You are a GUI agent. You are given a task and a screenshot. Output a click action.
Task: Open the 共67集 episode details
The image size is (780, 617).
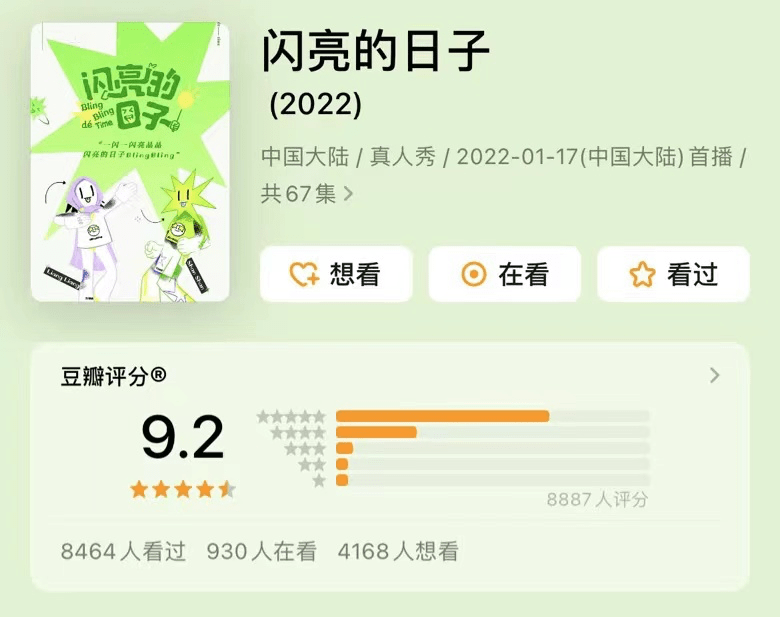click(307, 194)
